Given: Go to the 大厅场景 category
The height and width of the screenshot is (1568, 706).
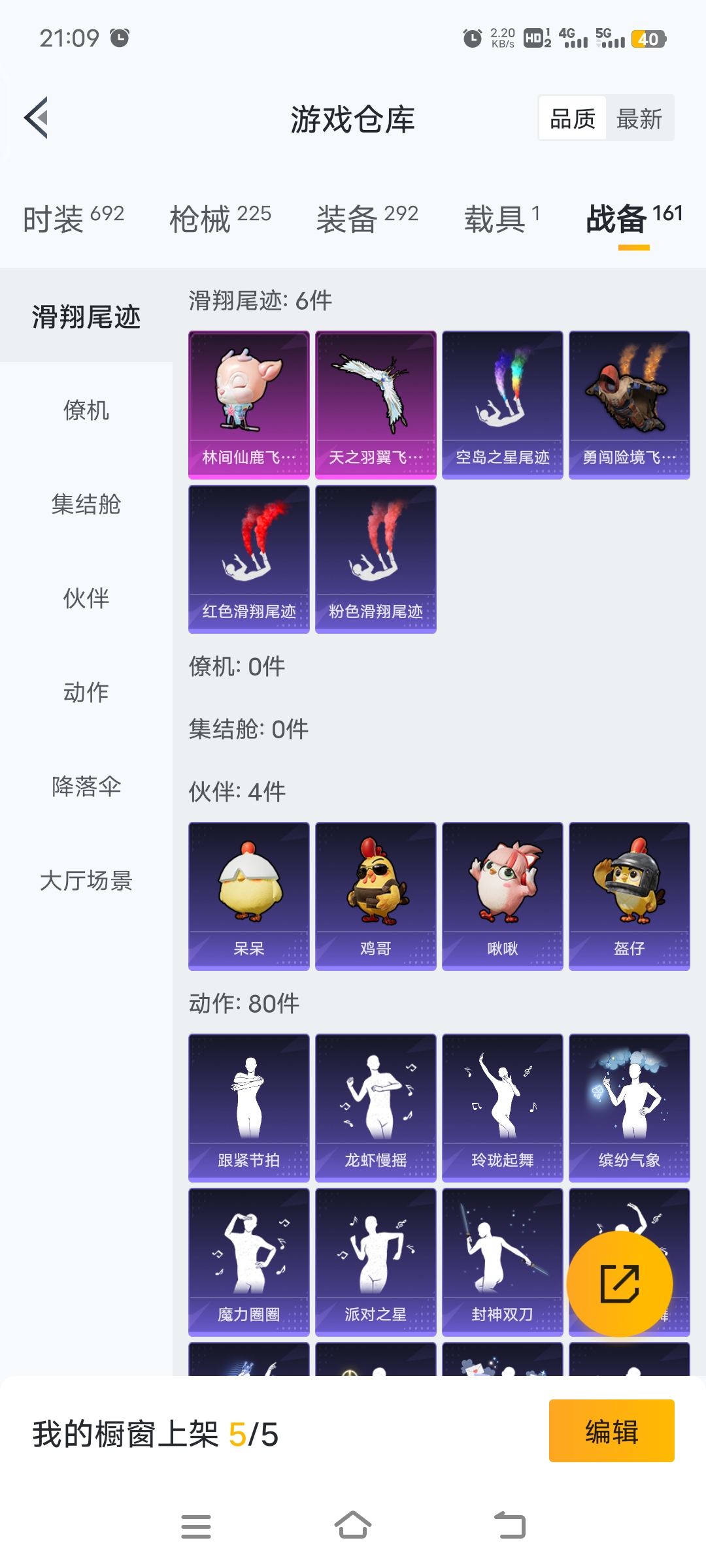Looking at the screenshot, I should (86, 881).
